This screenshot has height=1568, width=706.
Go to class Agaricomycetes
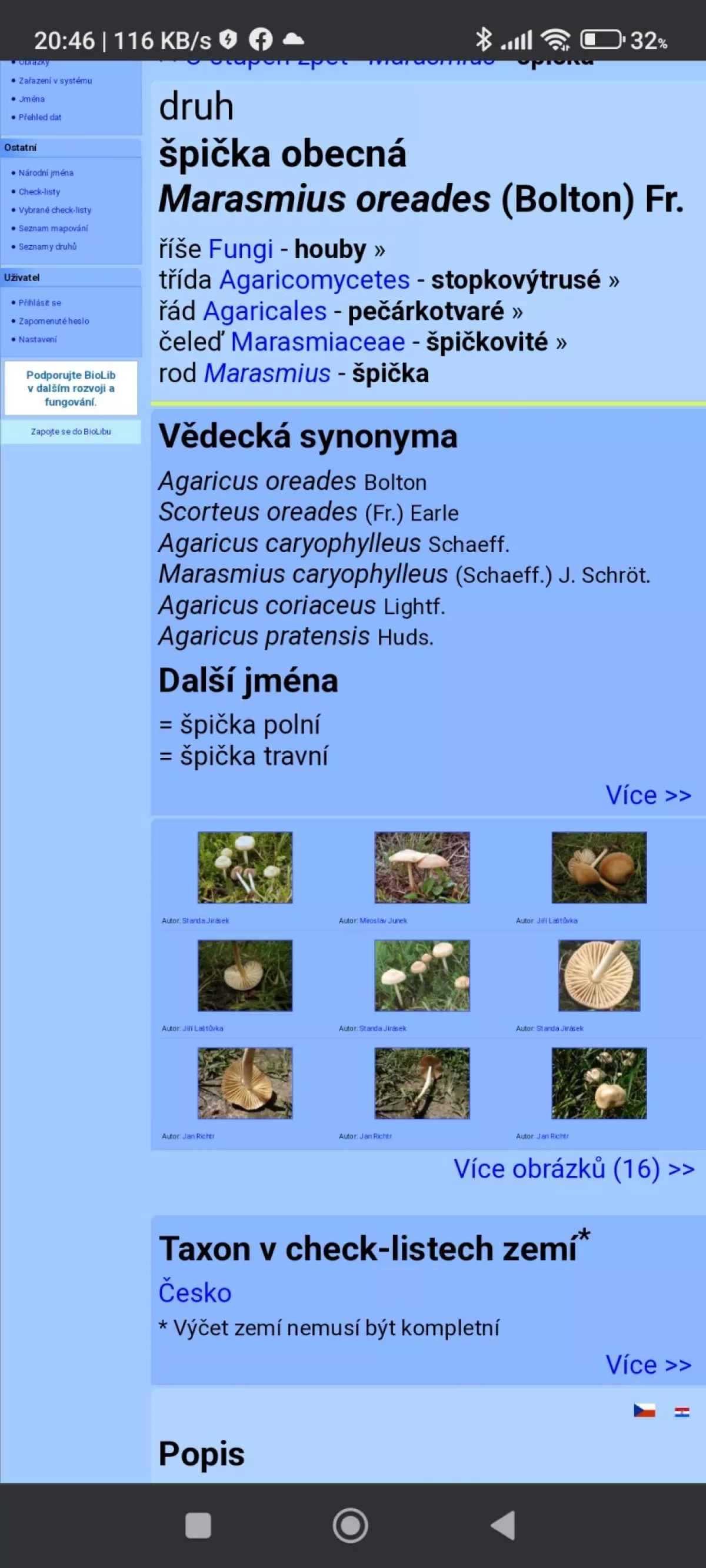(314, 280)
